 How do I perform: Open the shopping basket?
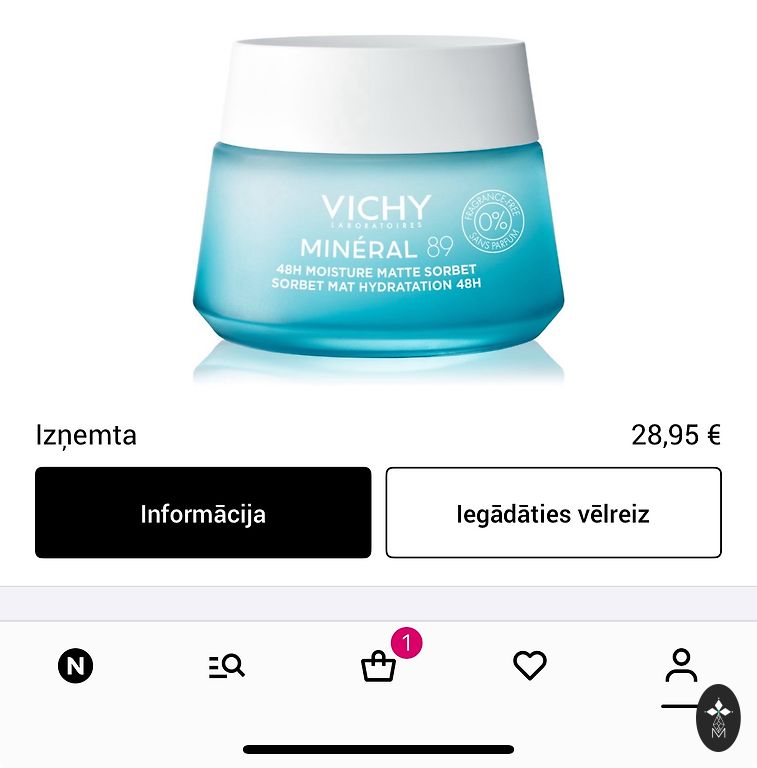tap(379, 666)
